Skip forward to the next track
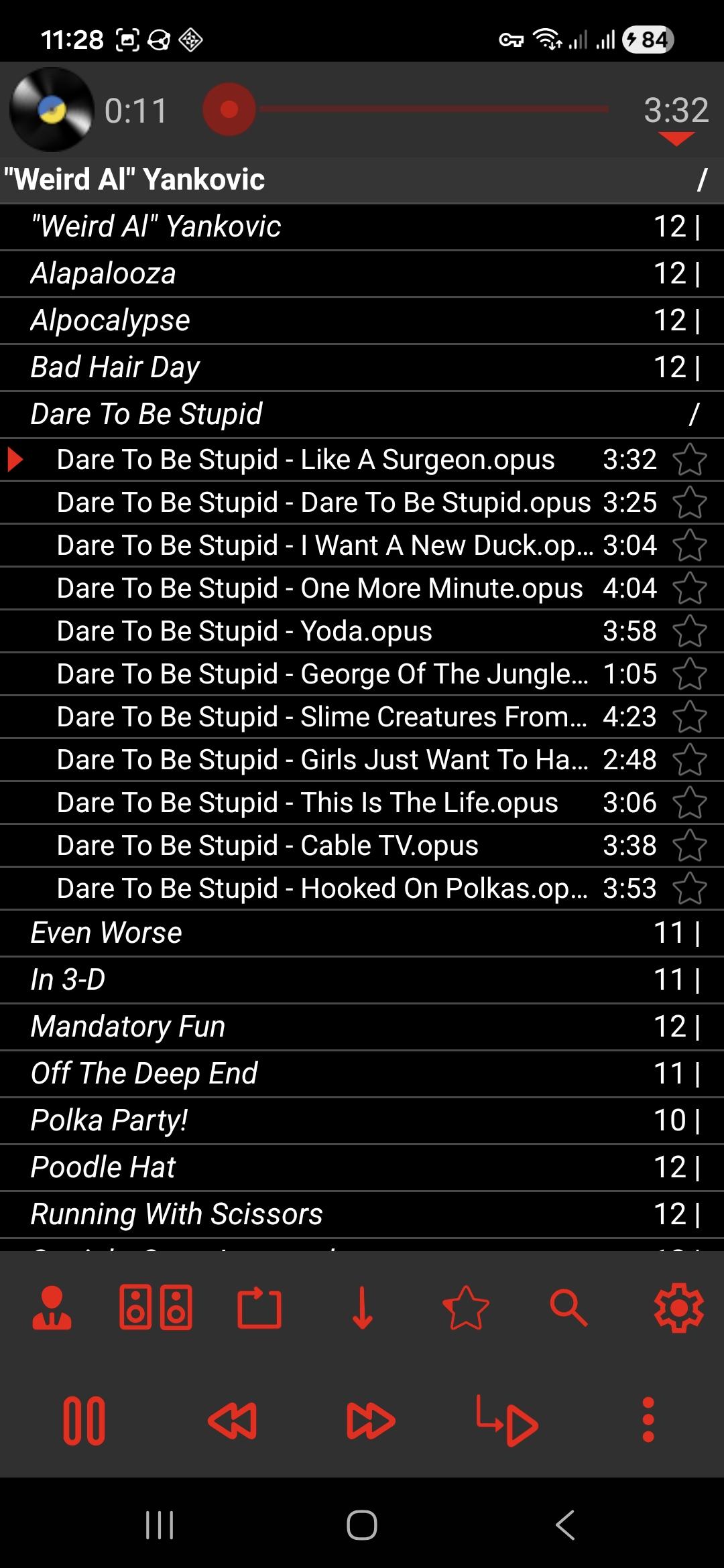The height and width of the screenshot is (1568, 724). [371, 1421]
